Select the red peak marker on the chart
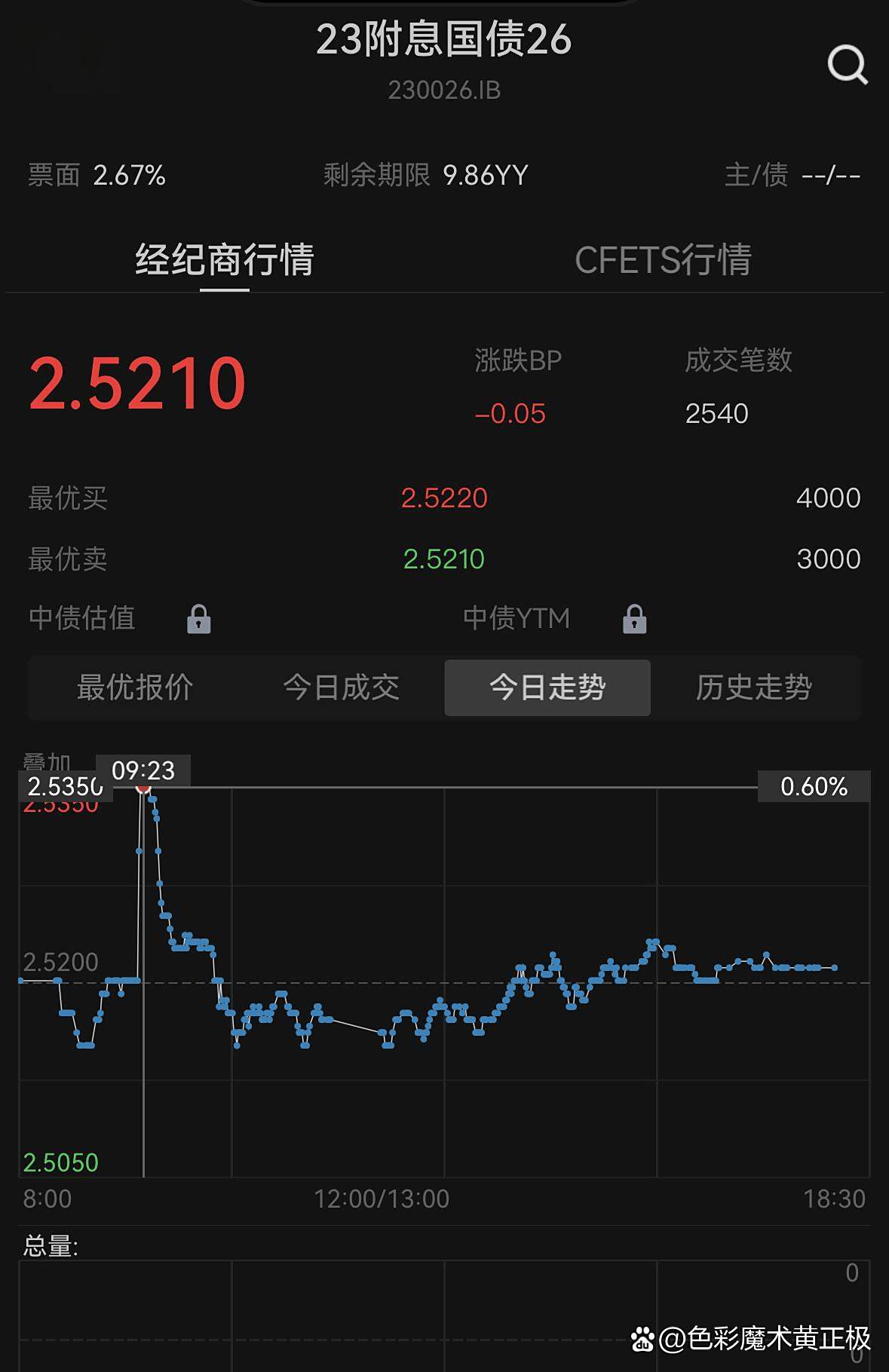 click(x=143, y=789)
